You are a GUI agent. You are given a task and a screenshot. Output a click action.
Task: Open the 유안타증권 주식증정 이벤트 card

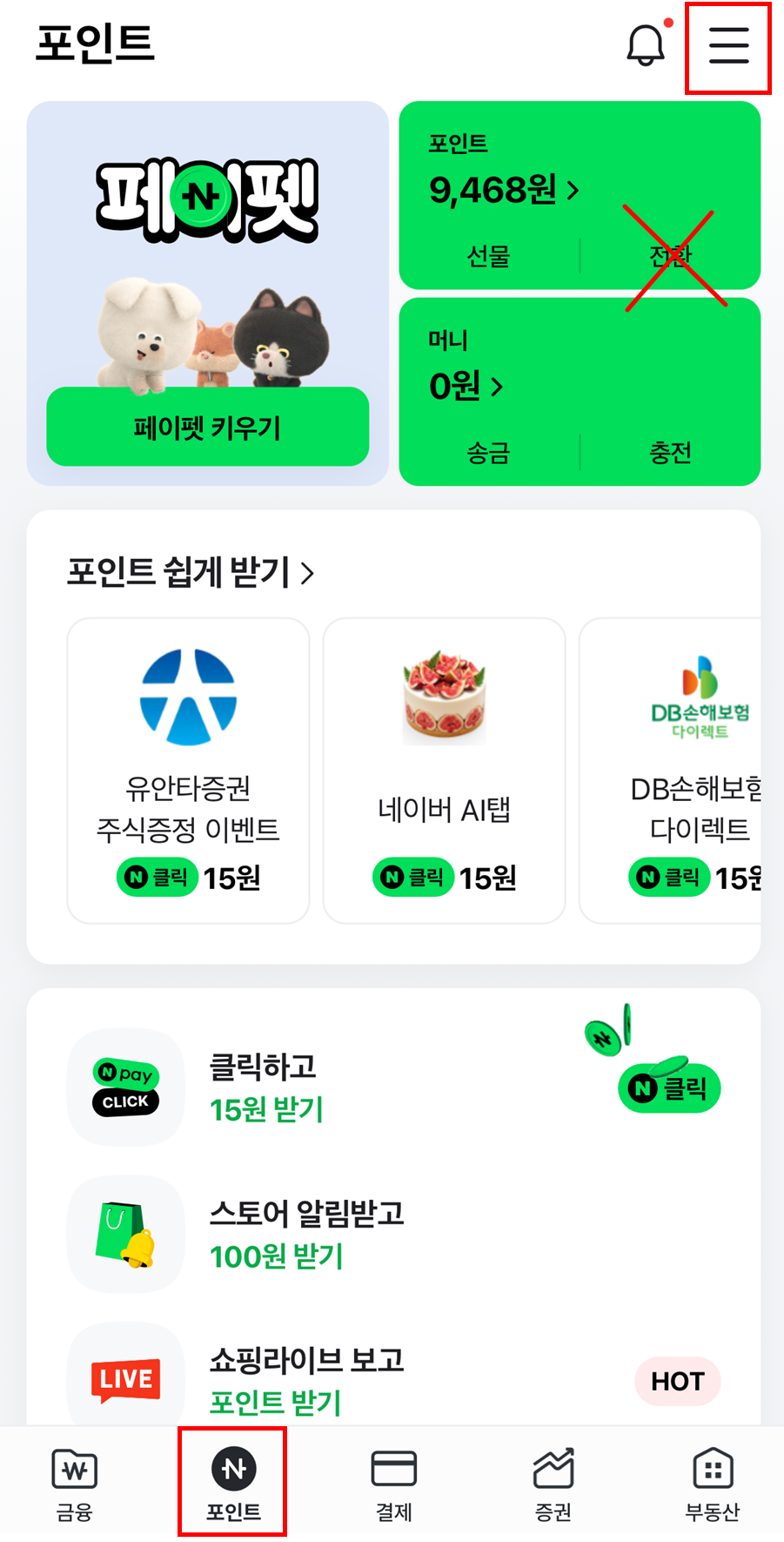[188, 771]
